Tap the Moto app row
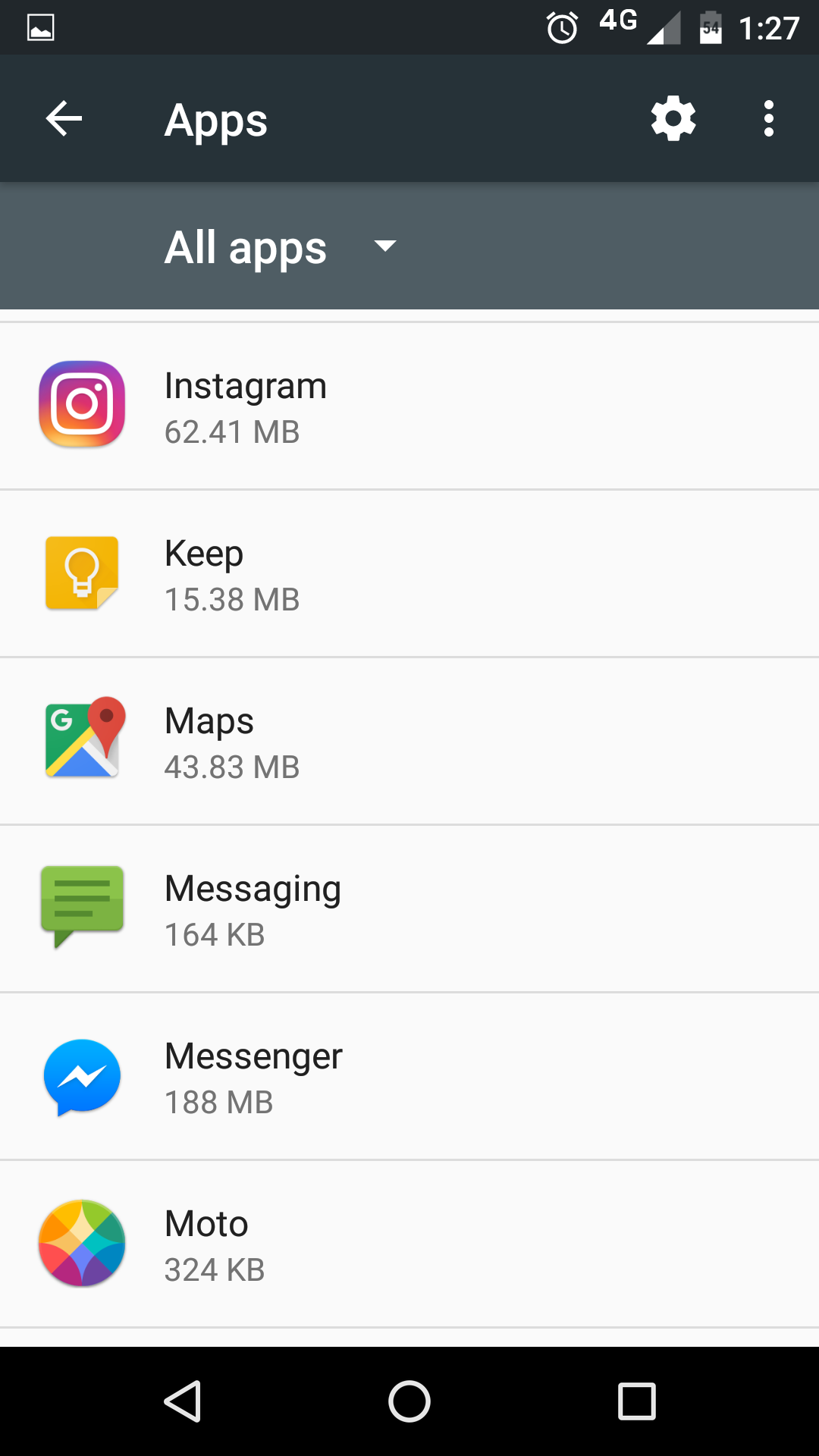Image resolution: width=819 pixels, height=1456 pixels. pos(409,1245)
